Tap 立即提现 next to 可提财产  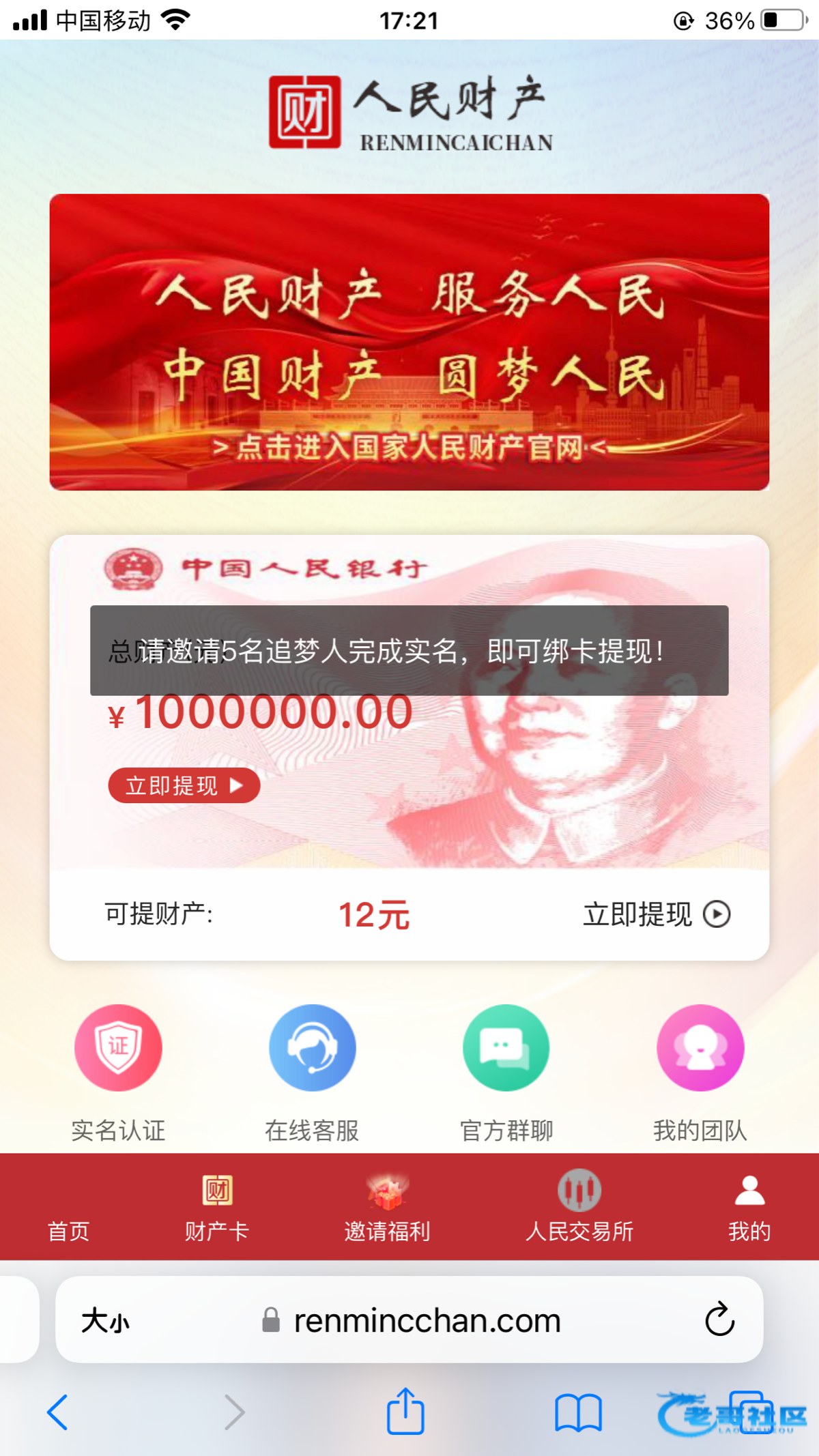656,914
